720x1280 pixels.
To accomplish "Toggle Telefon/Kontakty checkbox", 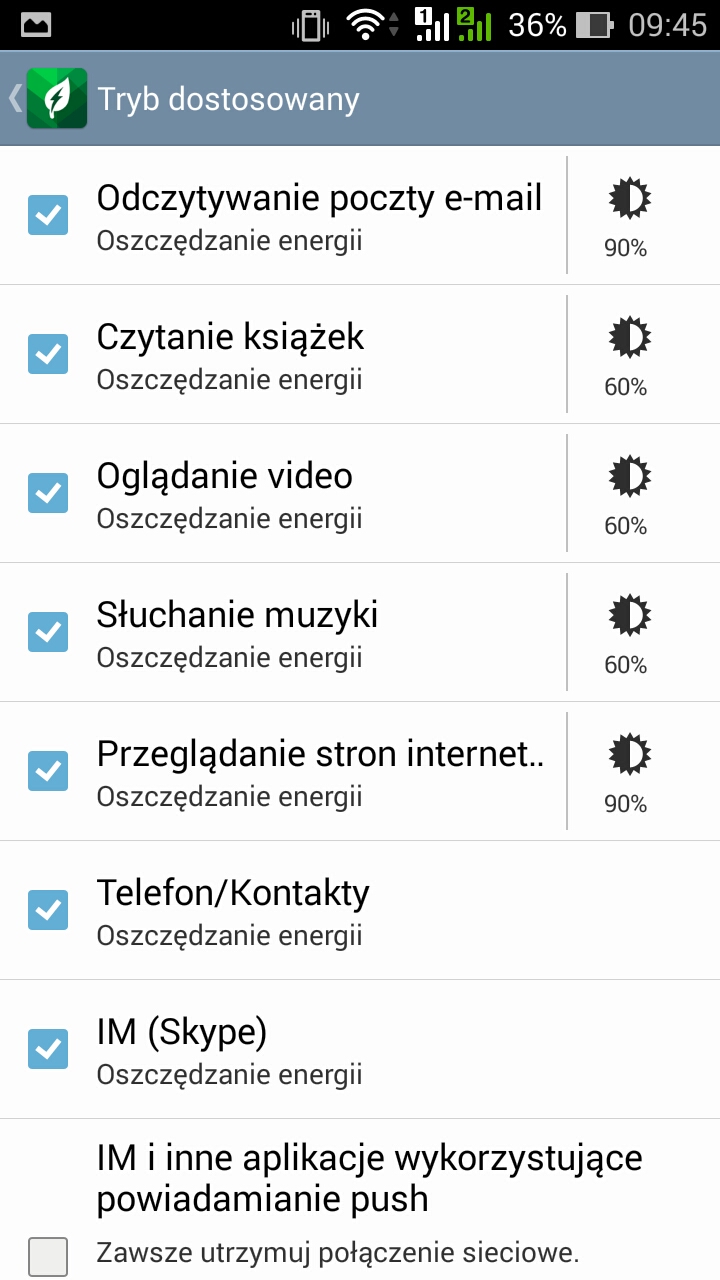I will (48, 910).
